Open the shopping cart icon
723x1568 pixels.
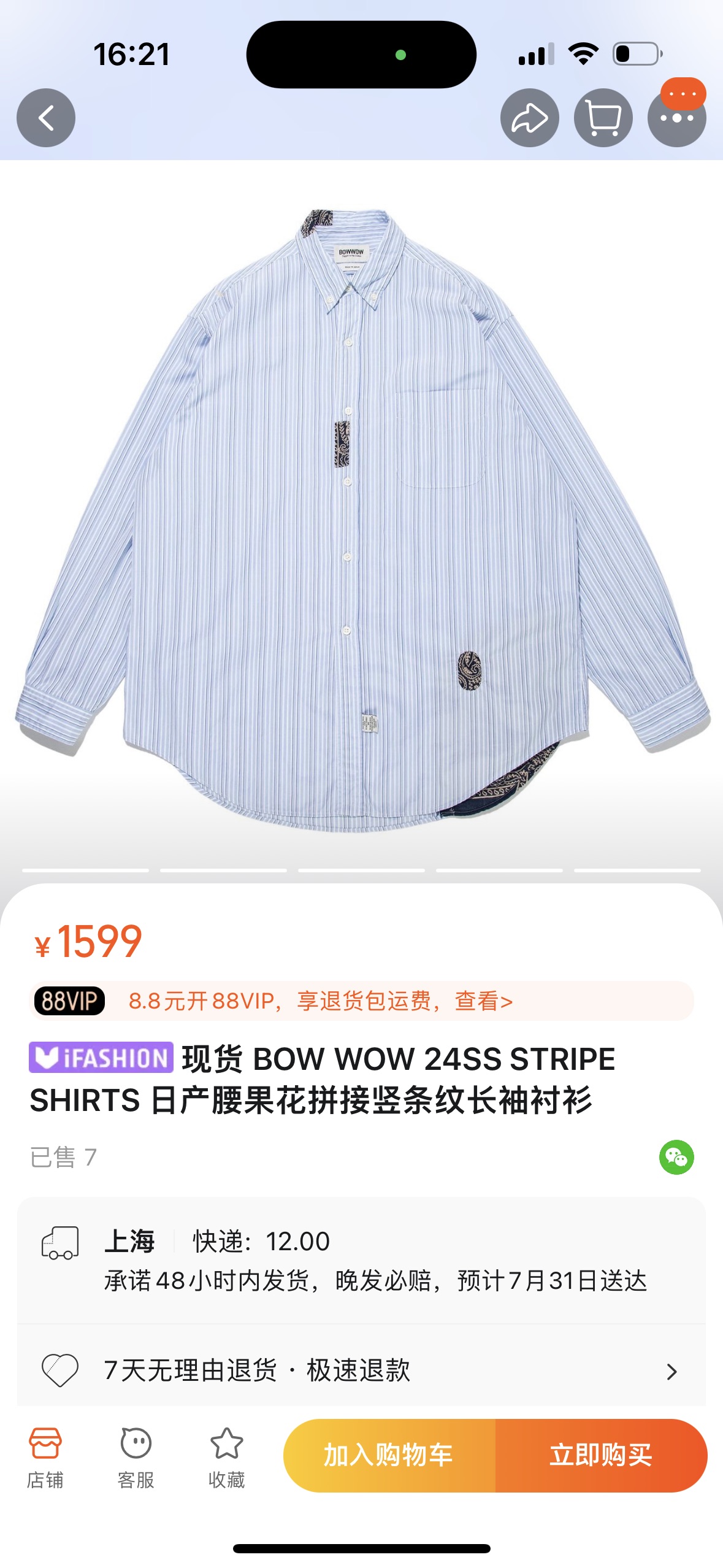click(603, 118)
